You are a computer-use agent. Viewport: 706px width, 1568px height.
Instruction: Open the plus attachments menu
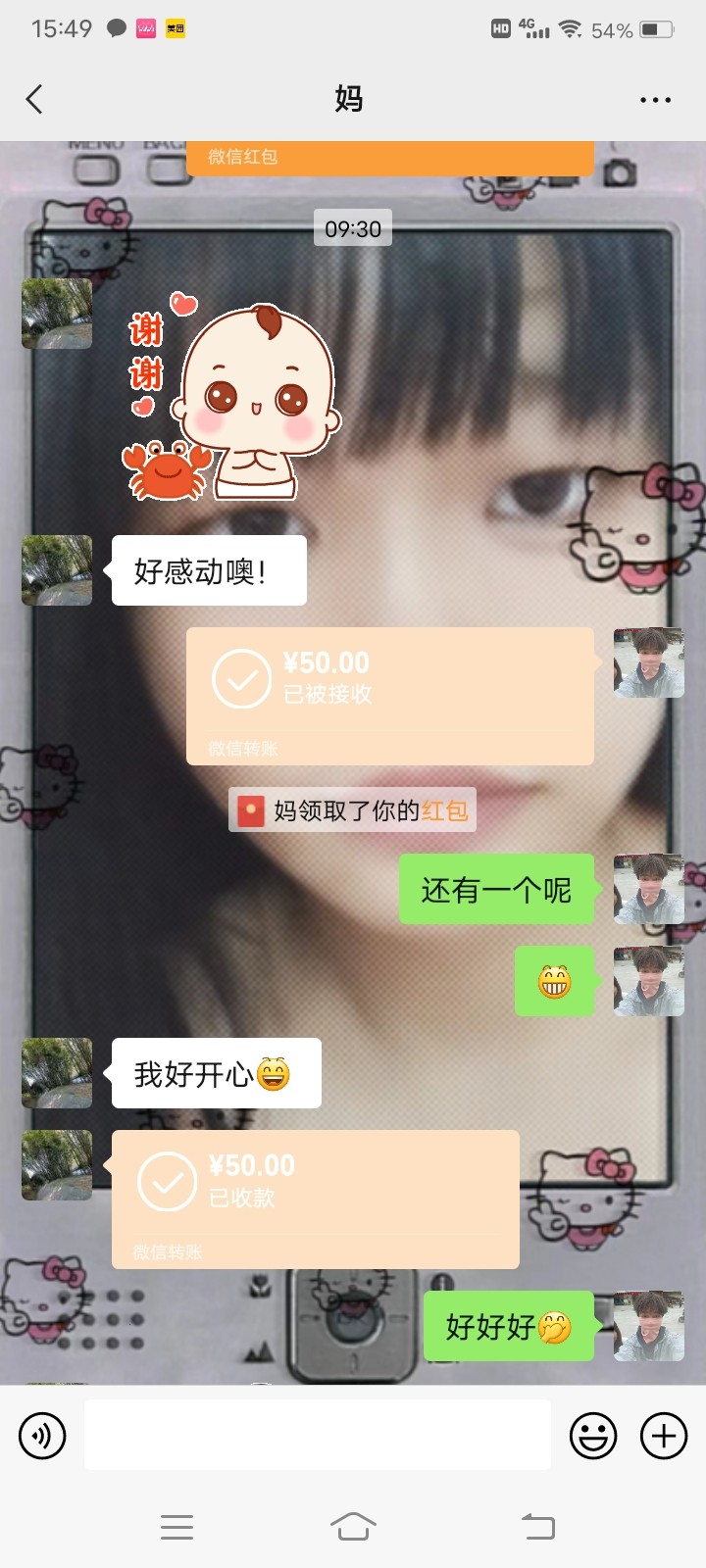pos(664,1436)
